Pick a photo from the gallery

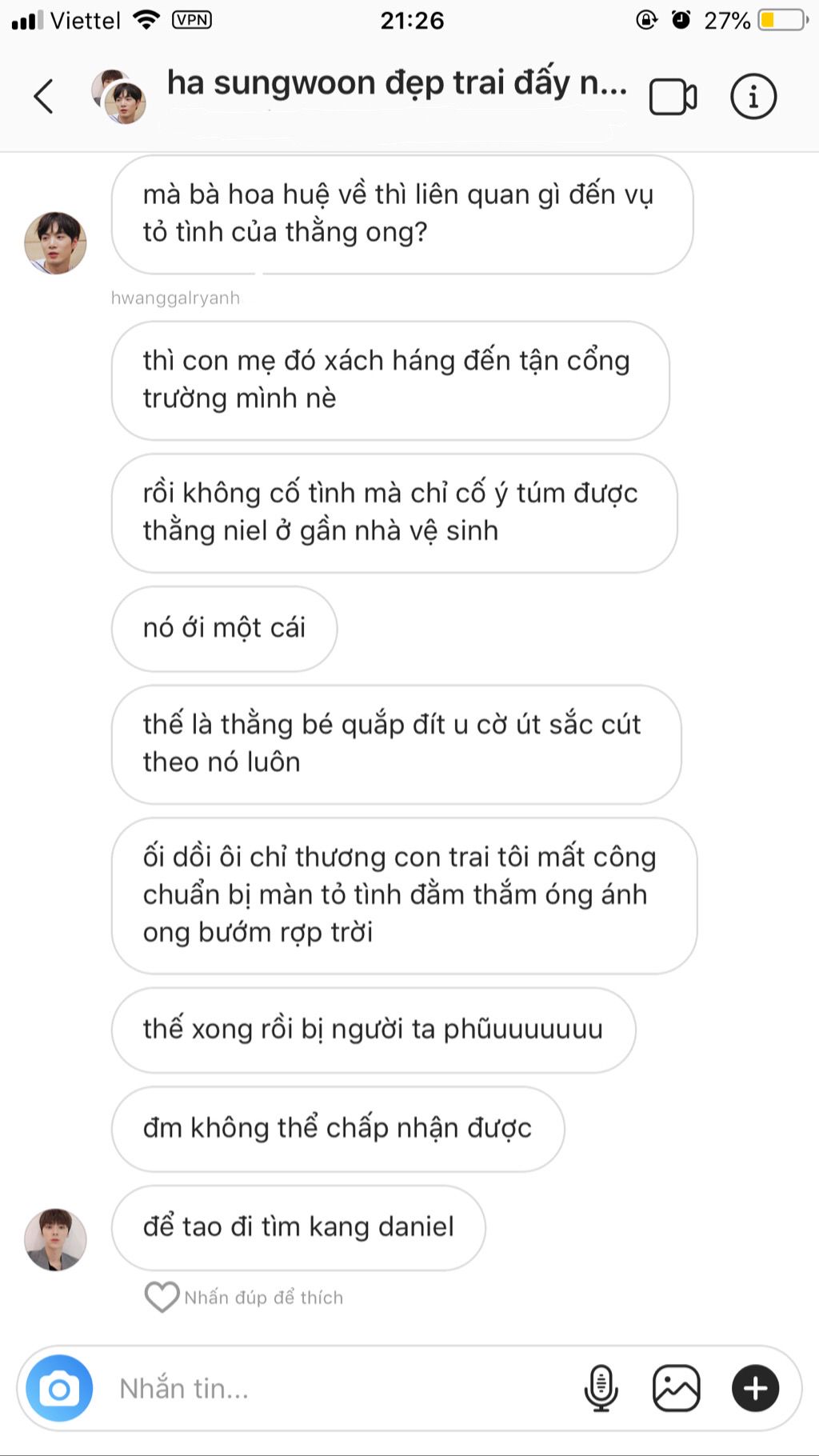click(677, 1388)
